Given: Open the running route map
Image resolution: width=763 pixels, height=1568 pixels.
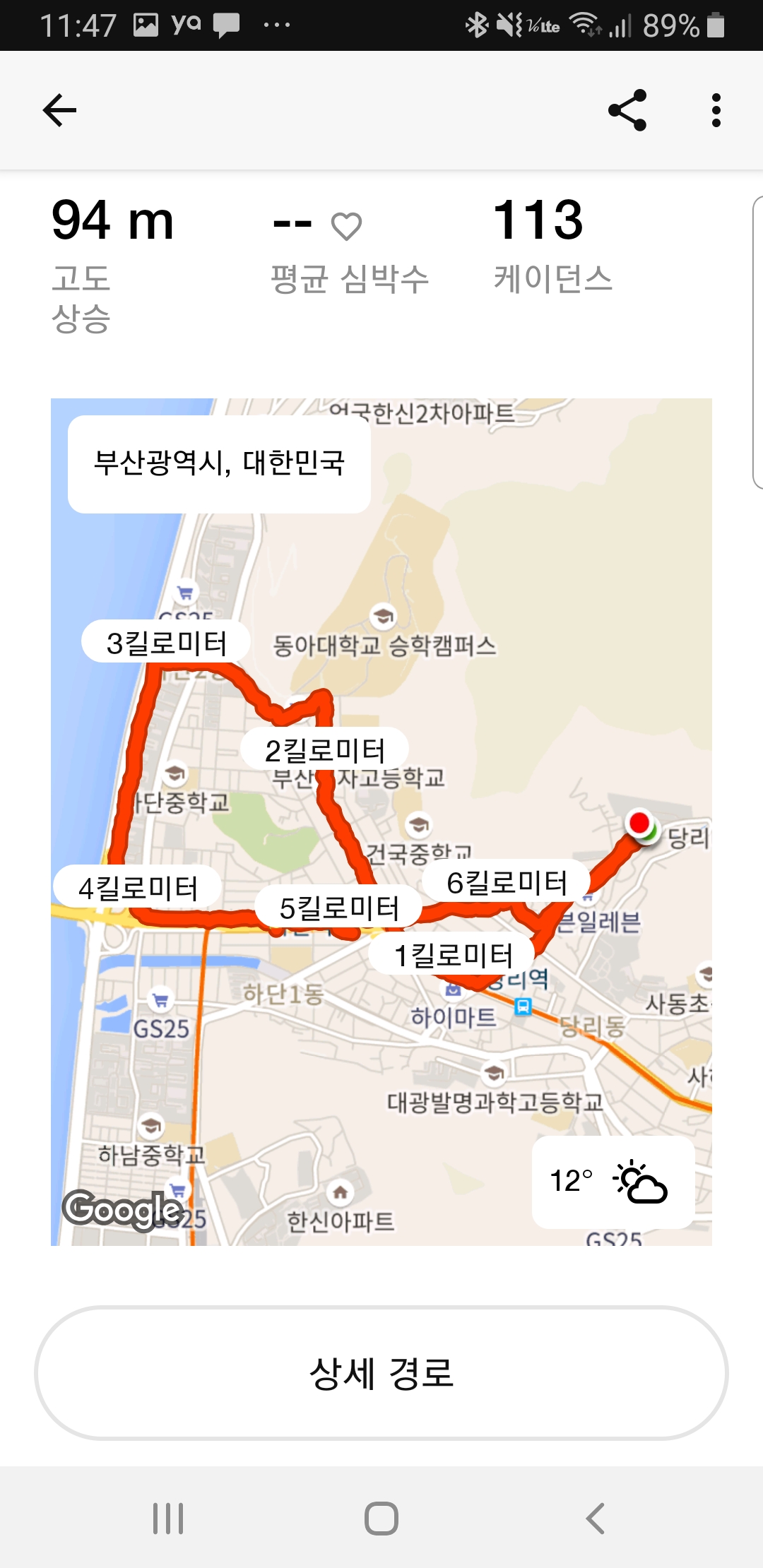Looking at the screenshot, I should coord(381,821).
